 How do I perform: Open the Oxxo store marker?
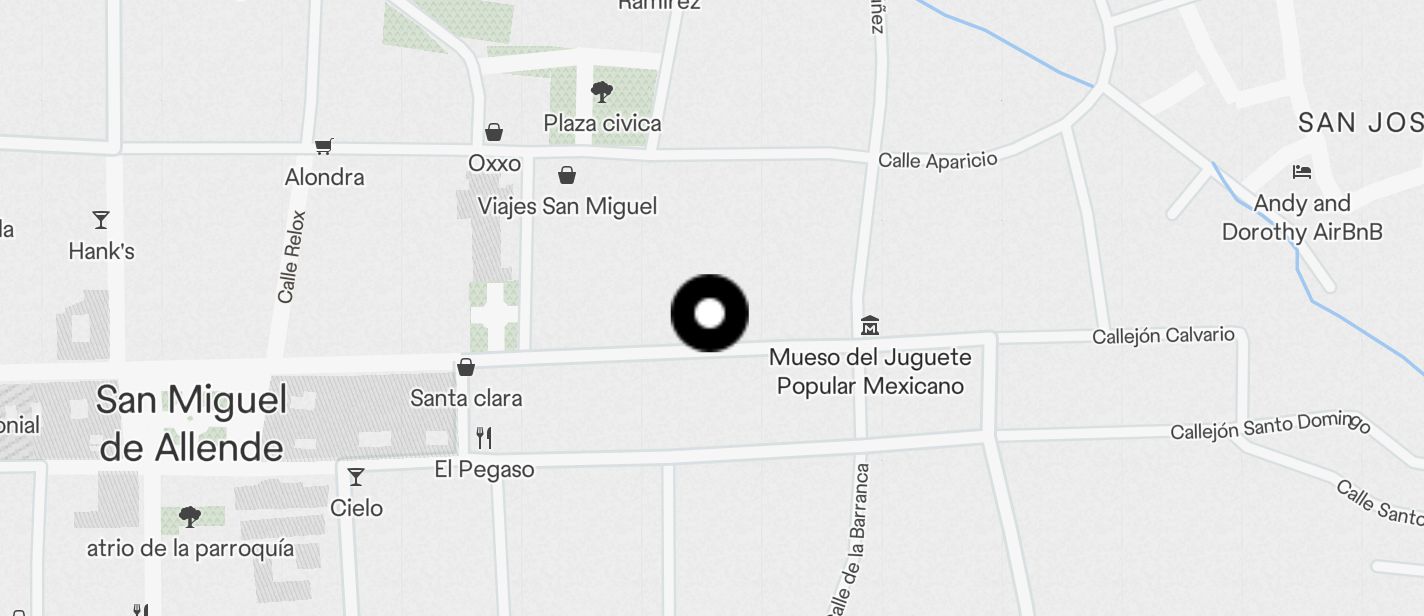(493, 132)
